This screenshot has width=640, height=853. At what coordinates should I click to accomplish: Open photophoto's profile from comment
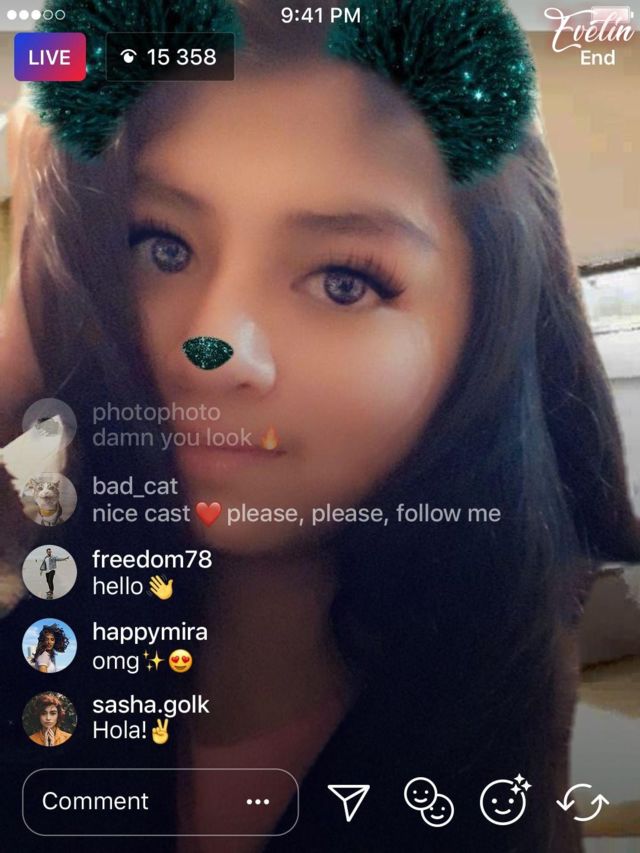[x=49, y=425]
